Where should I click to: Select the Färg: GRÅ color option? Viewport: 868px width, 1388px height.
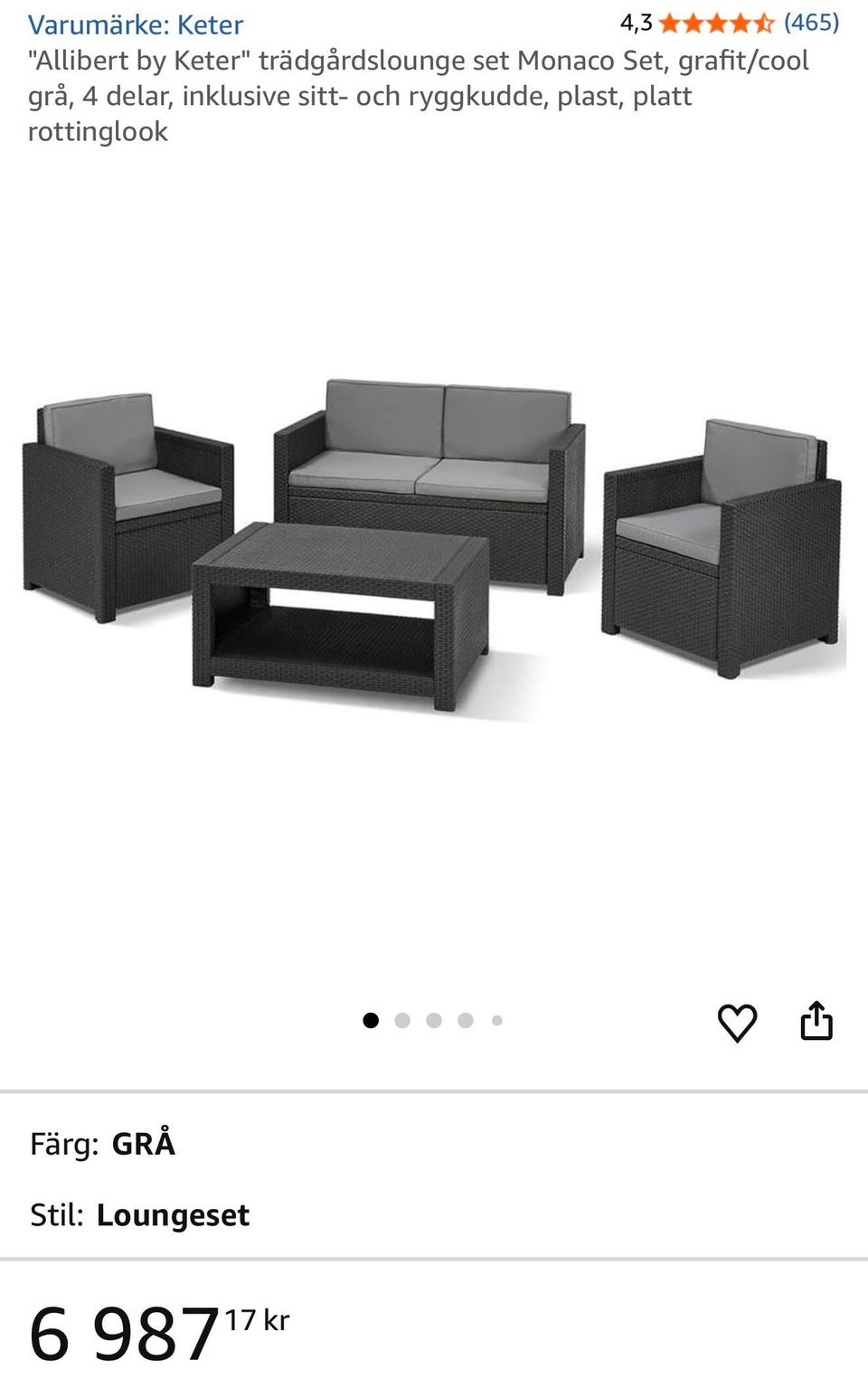point(103,1144)
